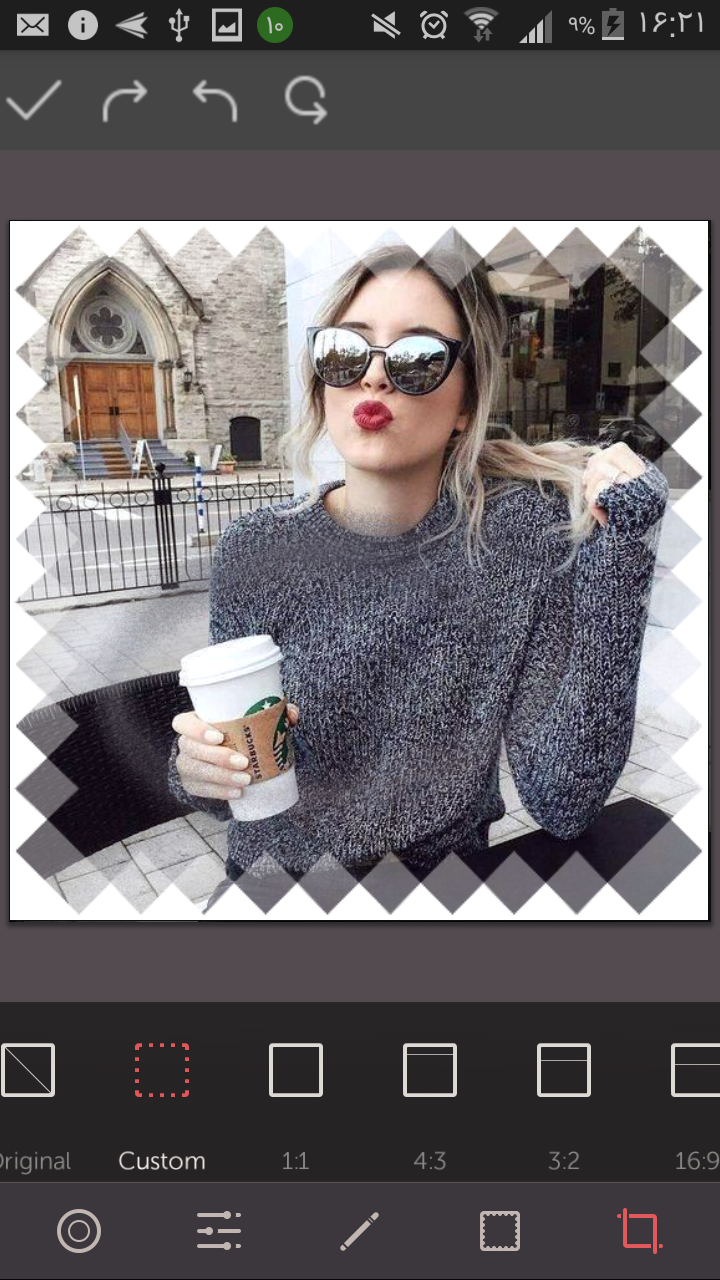The height and width of the screenshot is (1280, 720).
Task: Choose the Custom crop option
Action: [162, 1070]
